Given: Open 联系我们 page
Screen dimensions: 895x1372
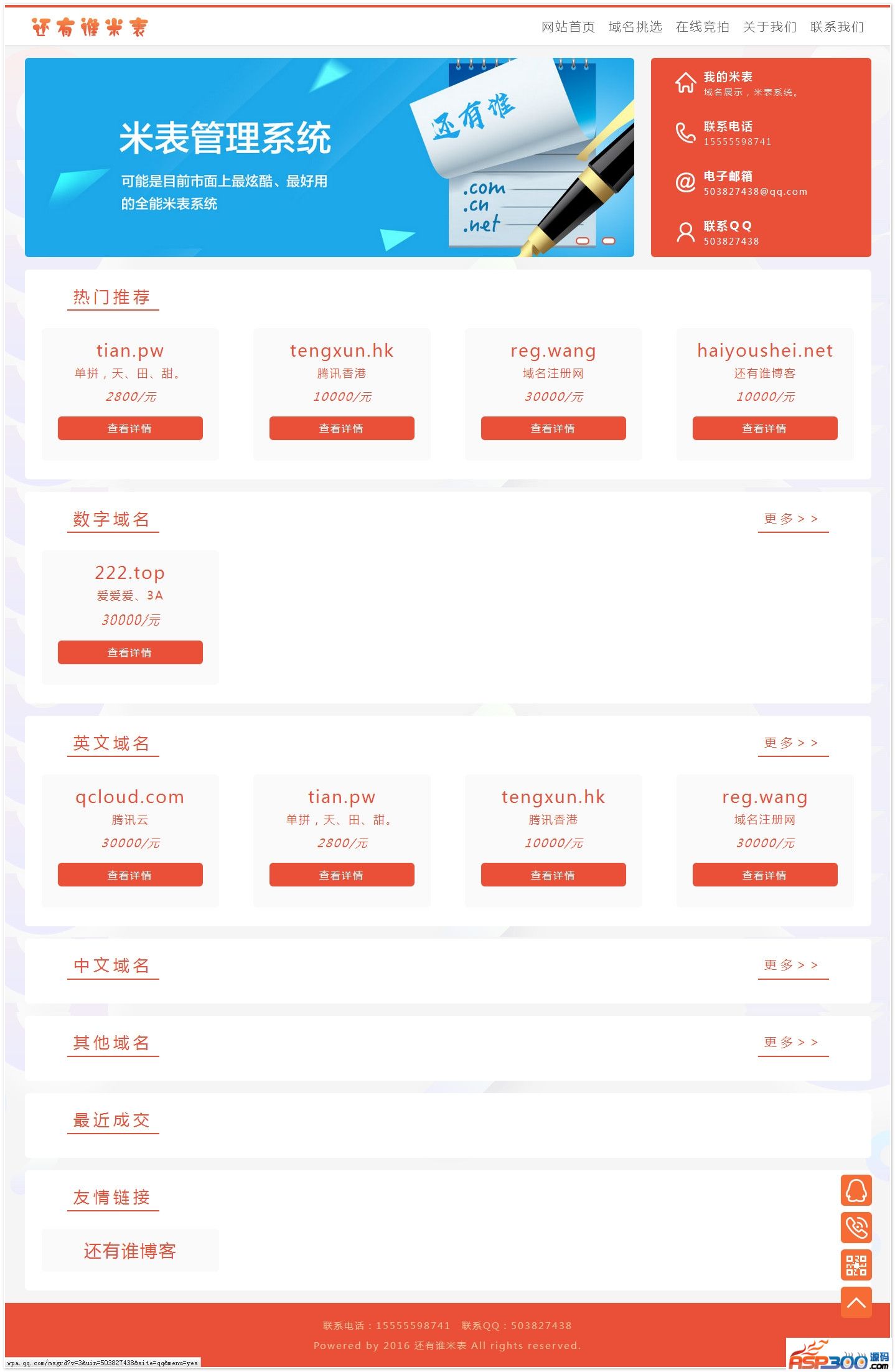Looking at the screenshot, I should tap(836, 27).
